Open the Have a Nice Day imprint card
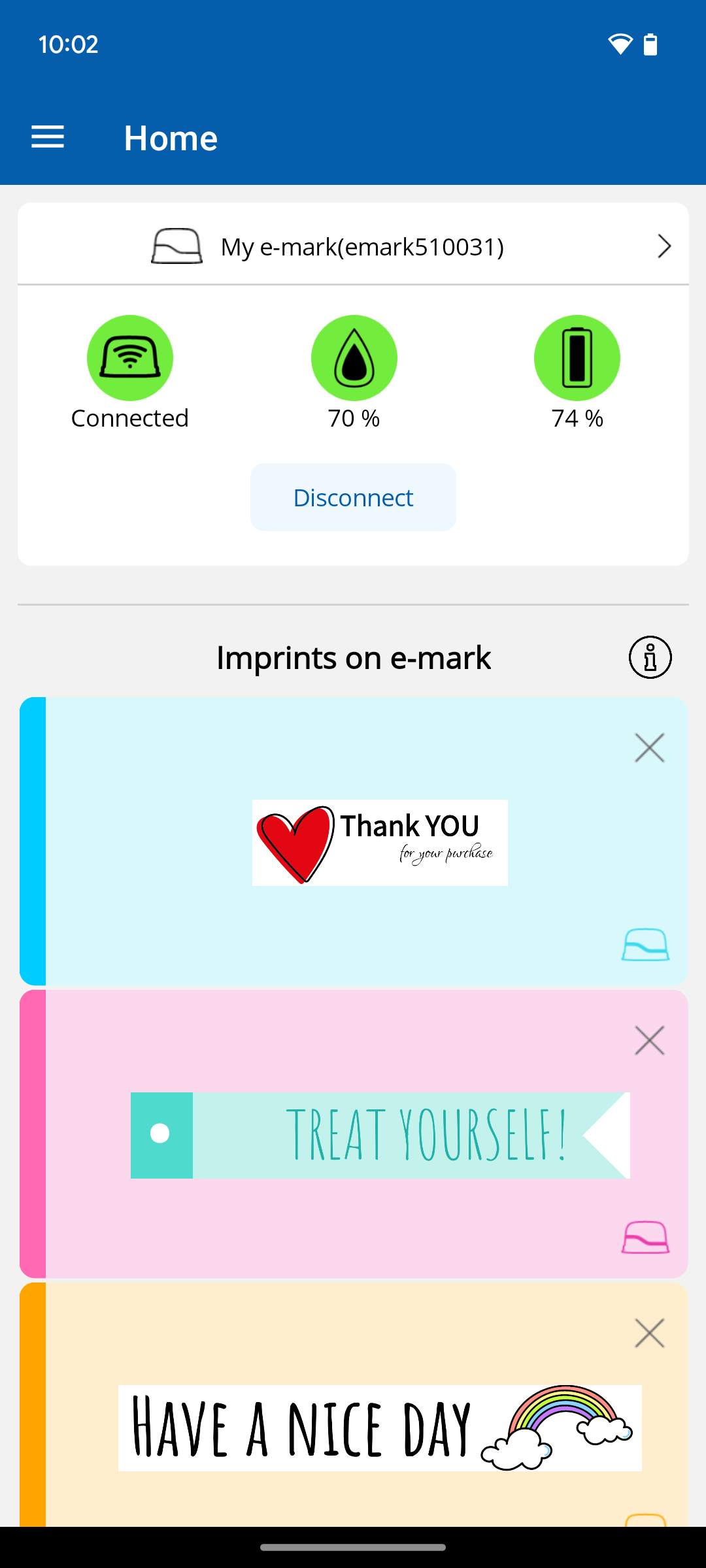 coord(379,1428)
